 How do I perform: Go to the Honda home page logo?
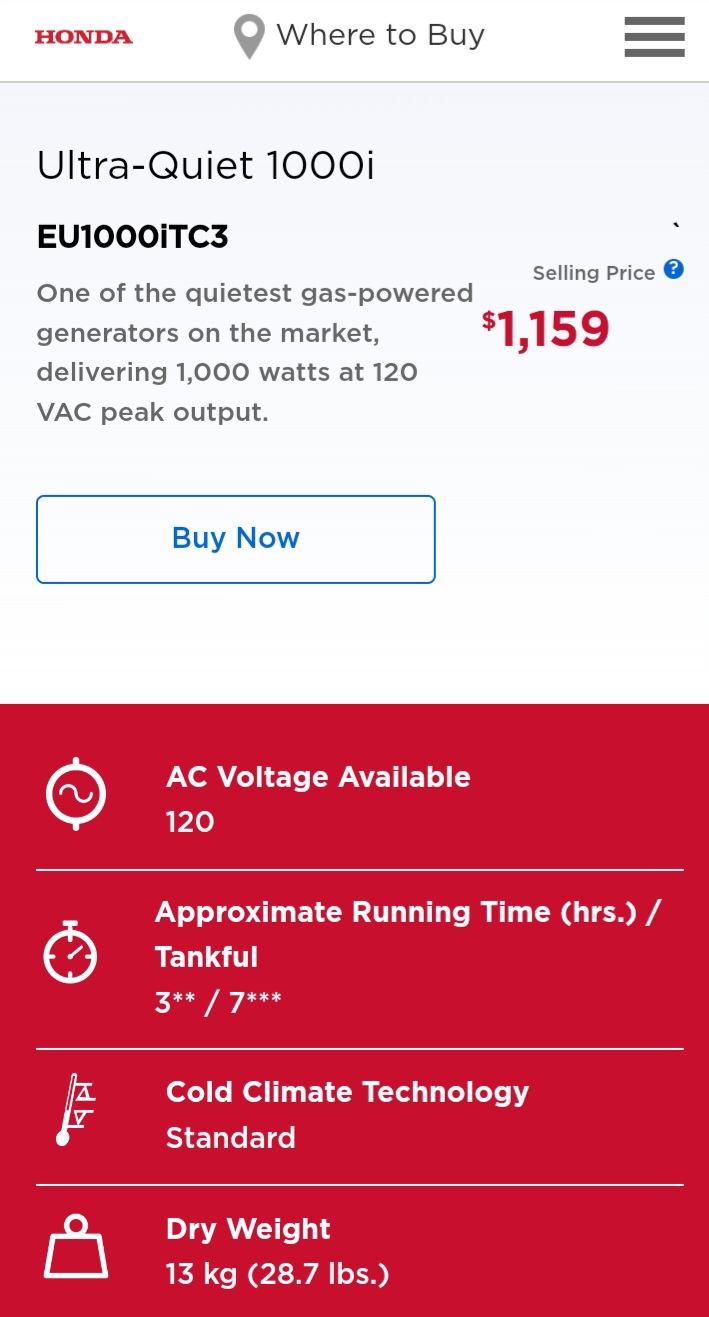84,38
